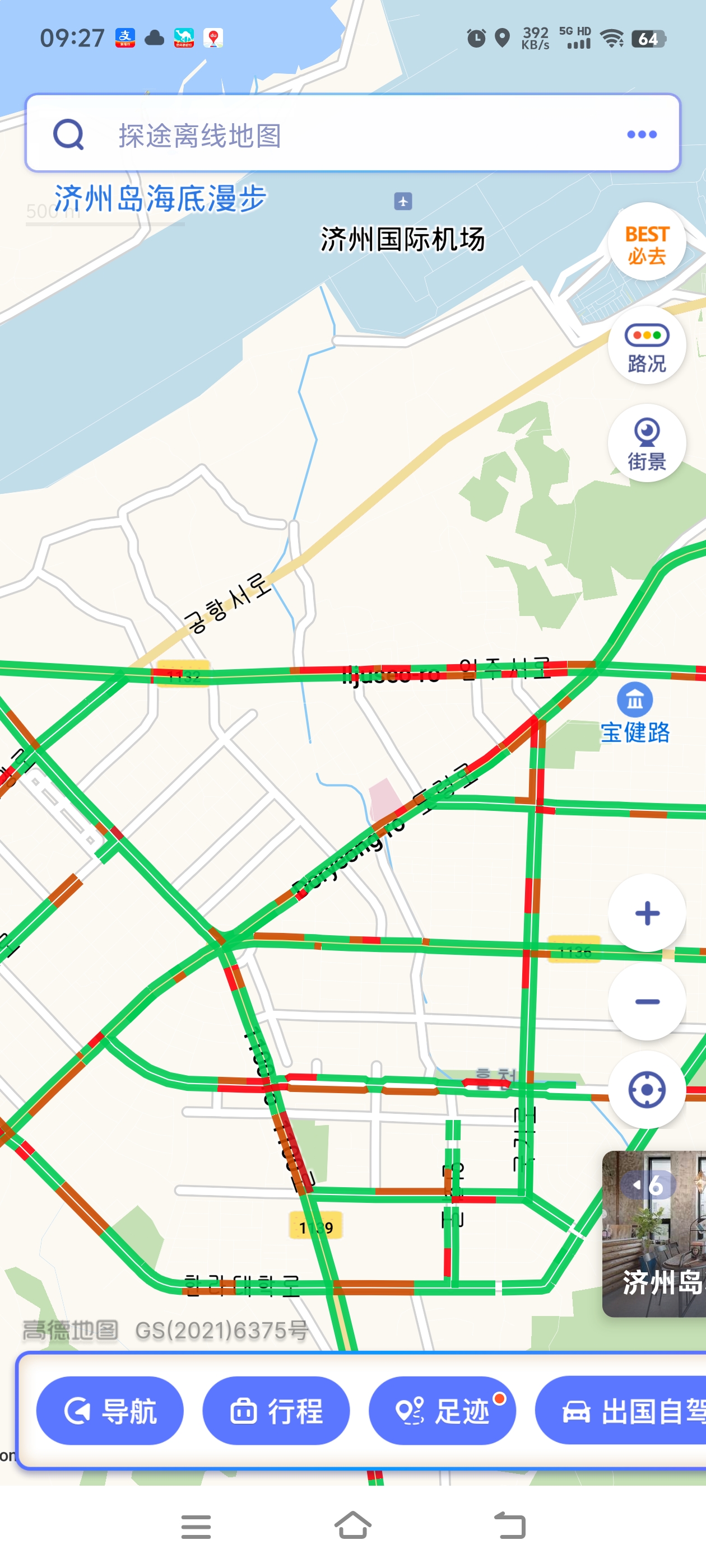Open the 济州岛海底漫步 point of interest
Screen dimensions: 706x1568
160,199
